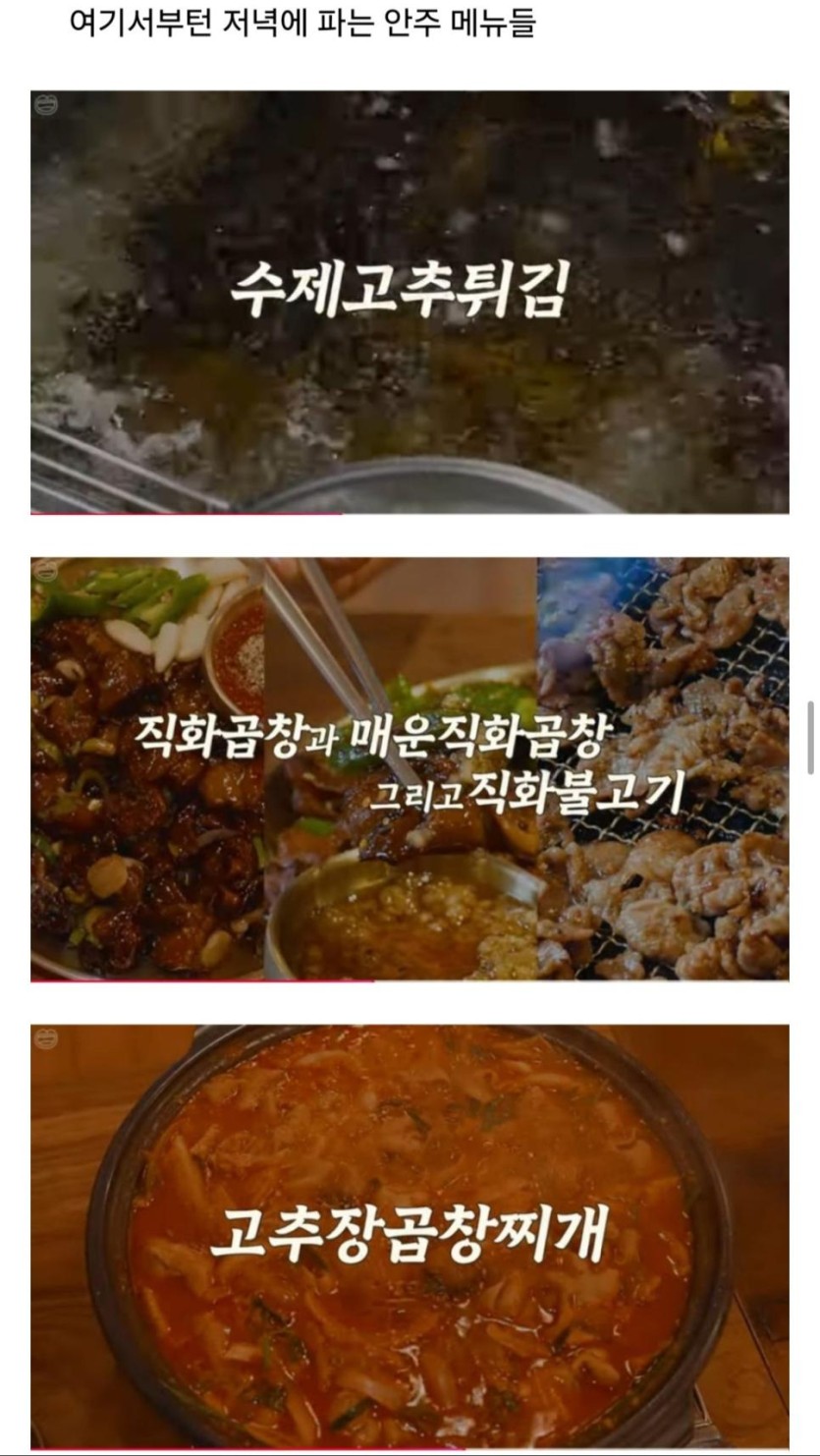Viewport: 820px width, 1456px height.
Task: Open the 직화곱창과 매운직화곱창 image
Action: coord(410,768)
